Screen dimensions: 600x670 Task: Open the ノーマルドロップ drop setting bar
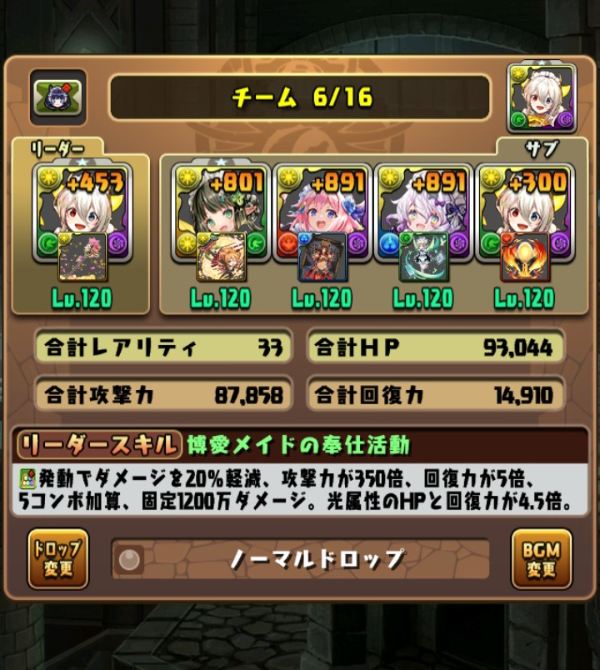click(300, 559)
